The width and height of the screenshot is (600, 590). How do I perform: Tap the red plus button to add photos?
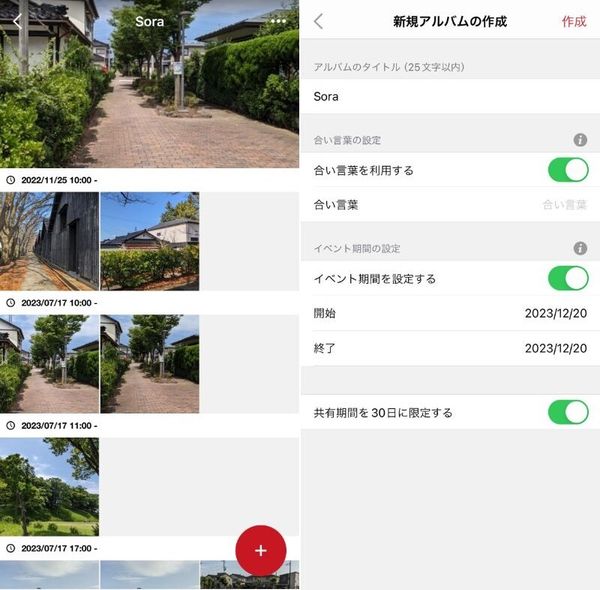(261, 550)
